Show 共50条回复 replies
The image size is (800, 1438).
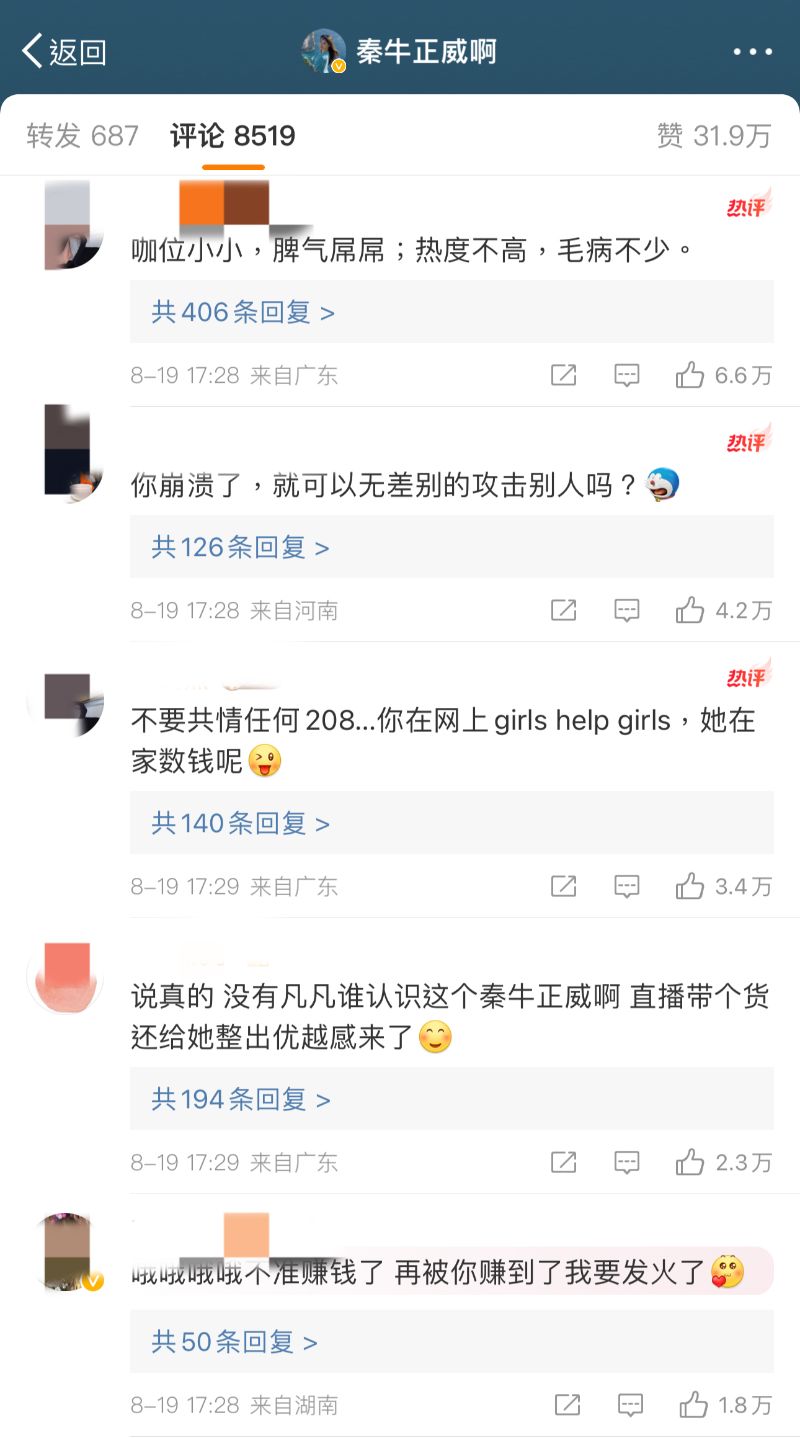[x=234, y=1341]
